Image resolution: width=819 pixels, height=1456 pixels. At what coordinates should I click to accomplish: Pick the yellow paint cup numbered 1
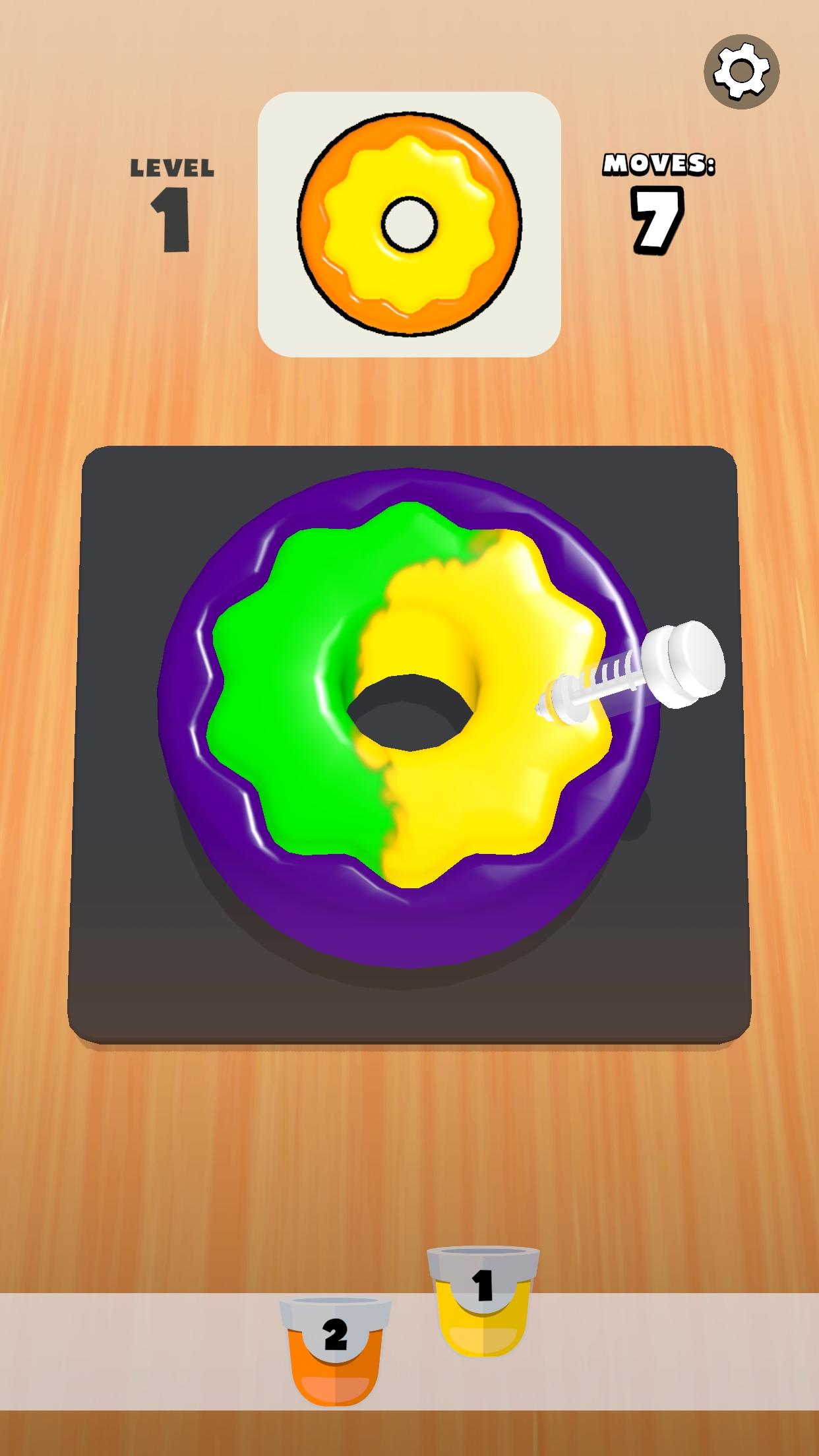(x=483, y=1298)
